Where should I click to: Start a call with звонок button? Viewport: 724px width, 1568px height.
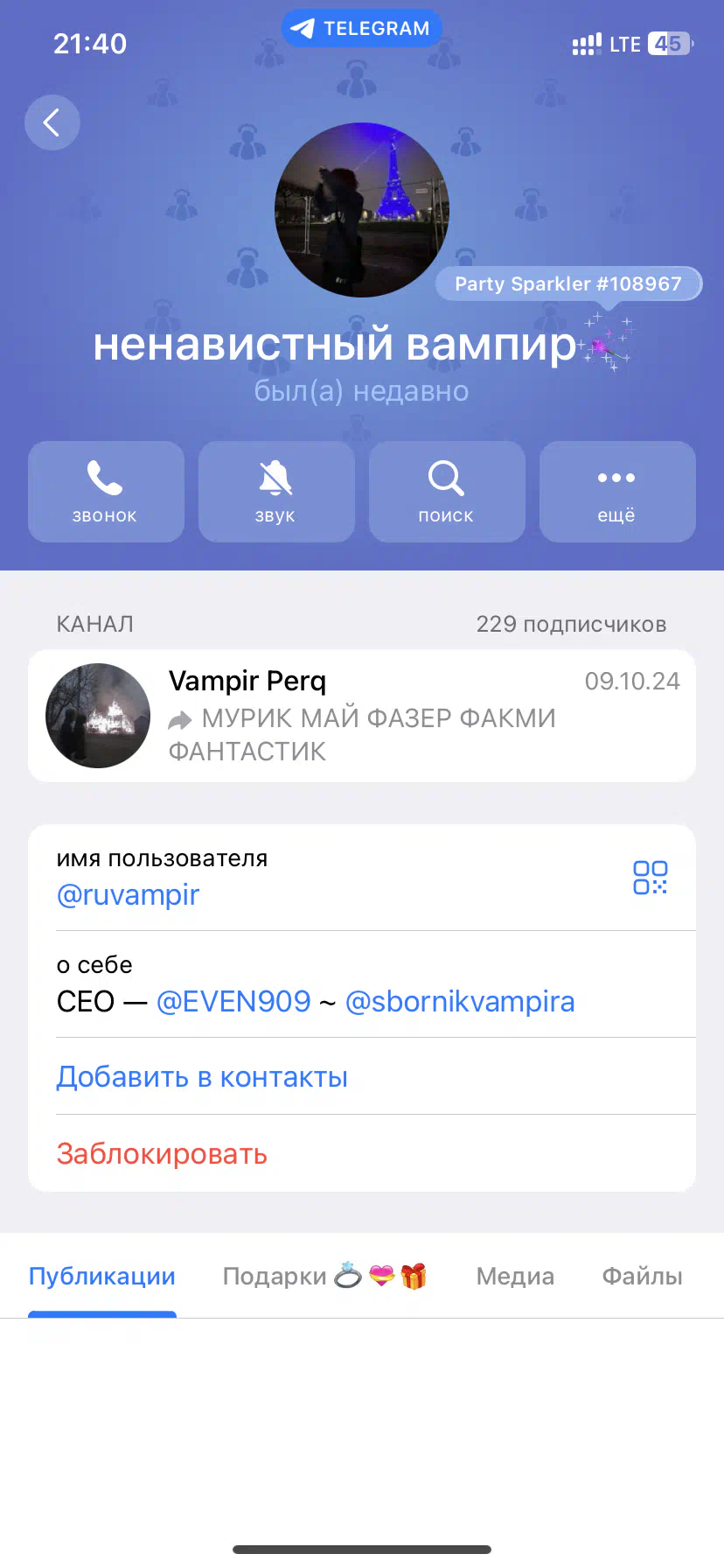pyautogui.click(x=106, y=492)
